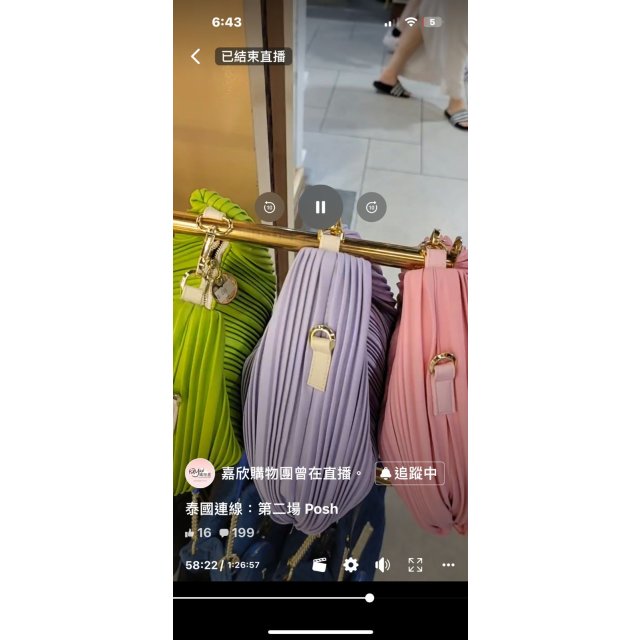View the 16 likes

pyautogui.click(x=198, y=533)
